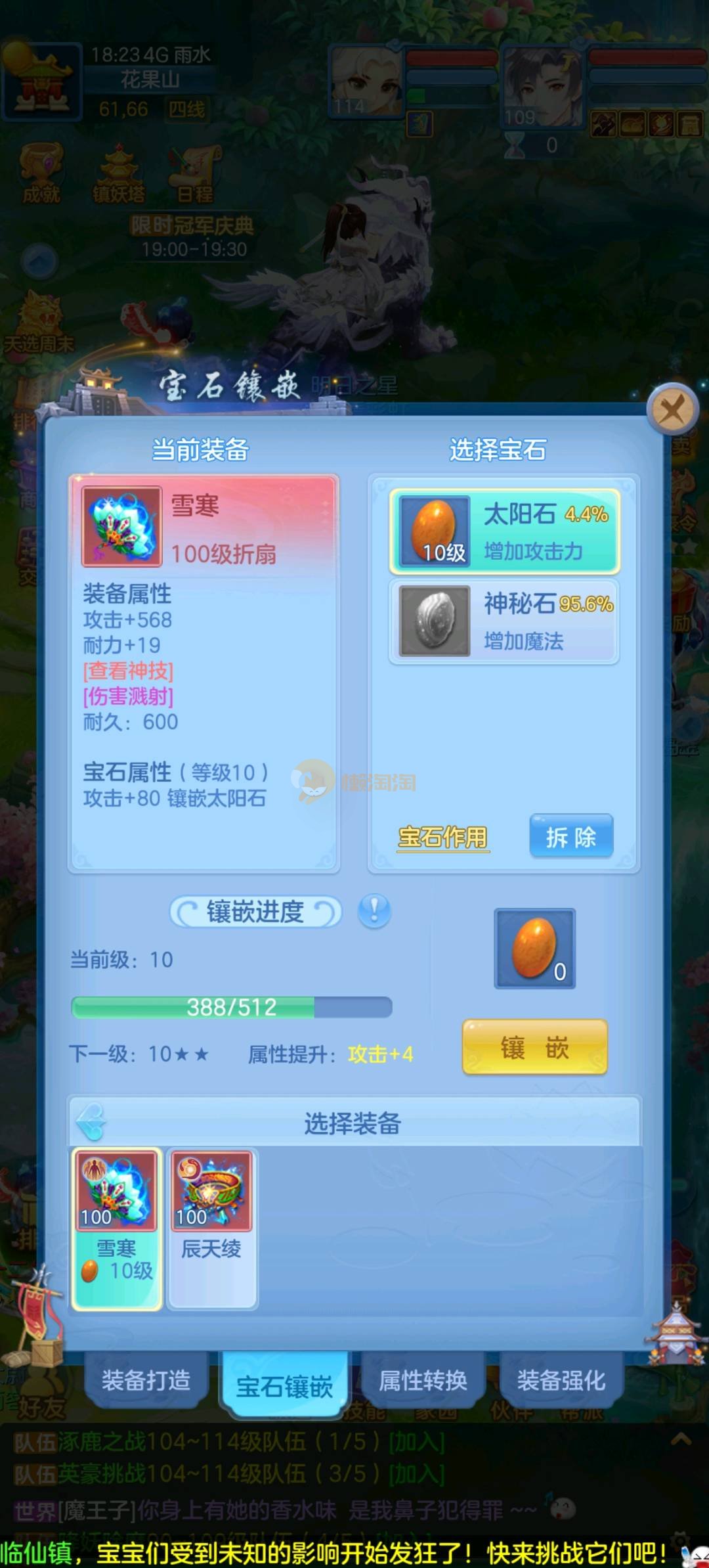Screen dimensions: 709x1568
Task: Open the 伤害溅射 link
Action: [x=128, y=696]
